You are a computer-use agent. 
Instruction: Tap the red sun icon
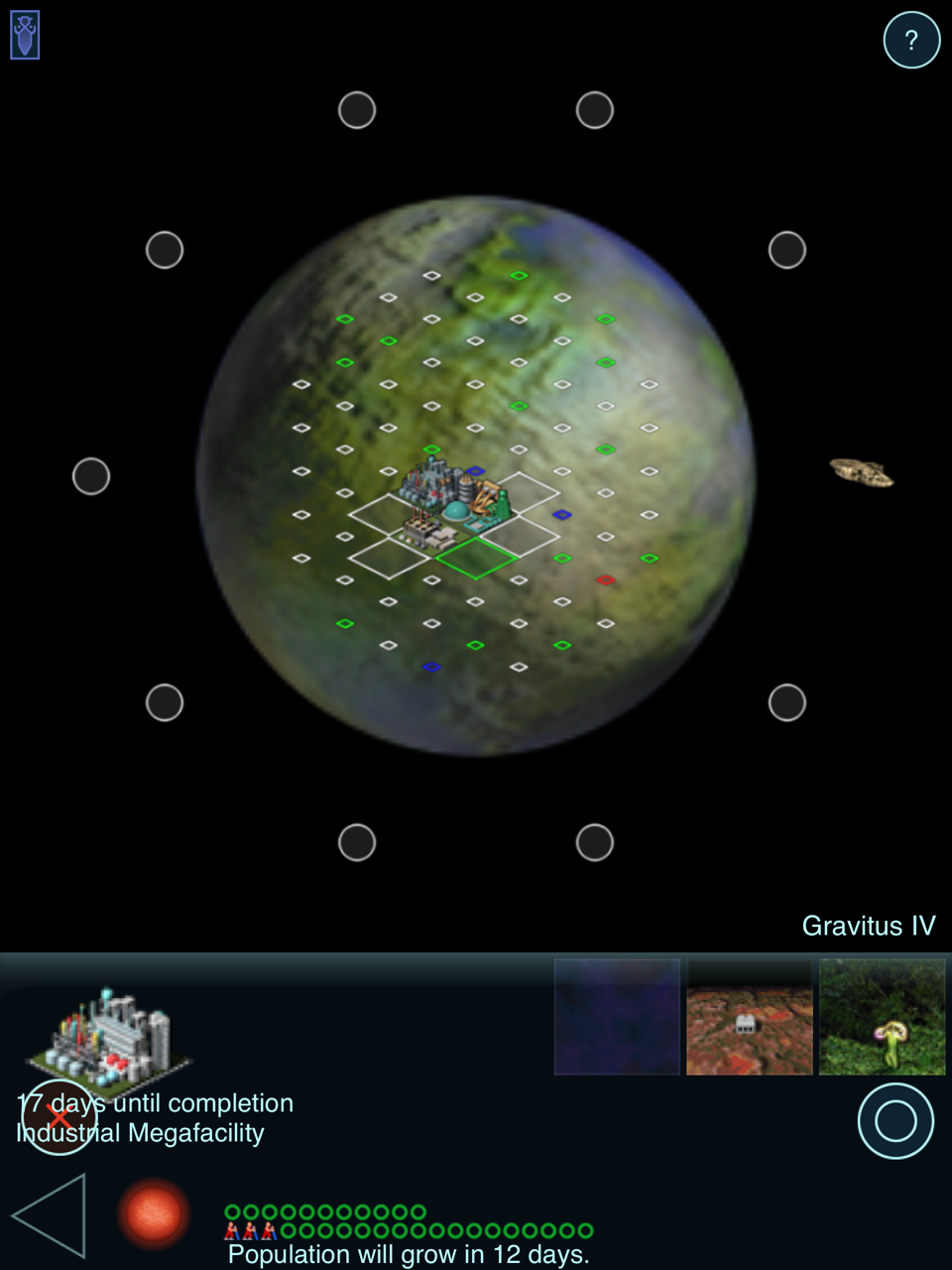[x=154, y=1213]
